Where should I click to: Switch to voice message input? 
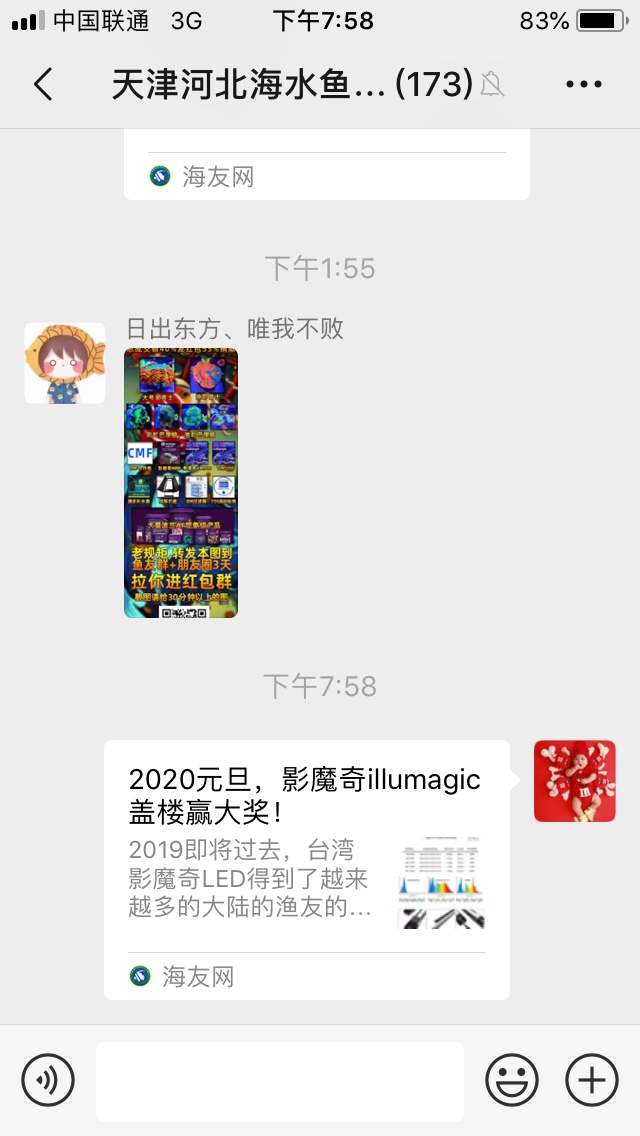click(48, 1080)
